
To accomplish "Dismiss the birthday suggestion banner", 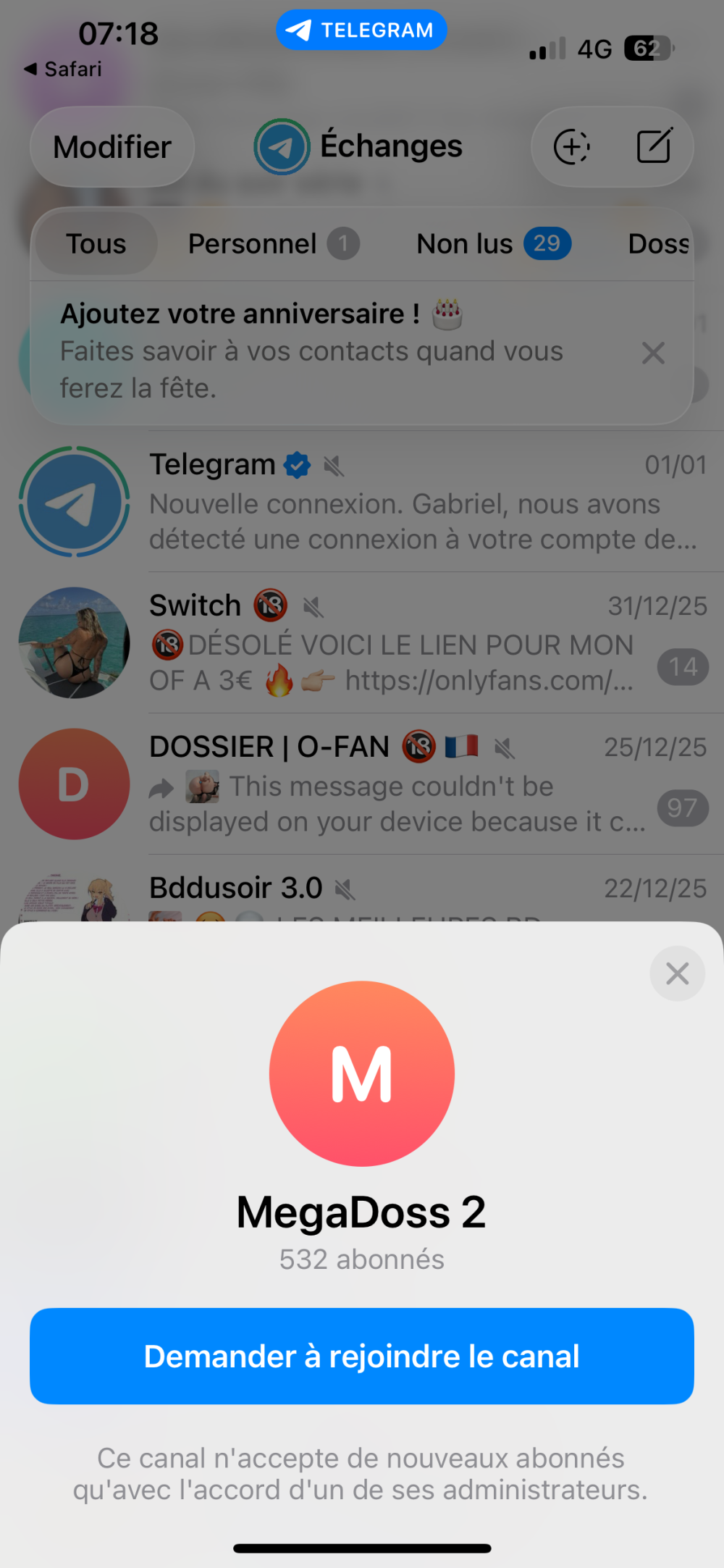I will 653,353.
